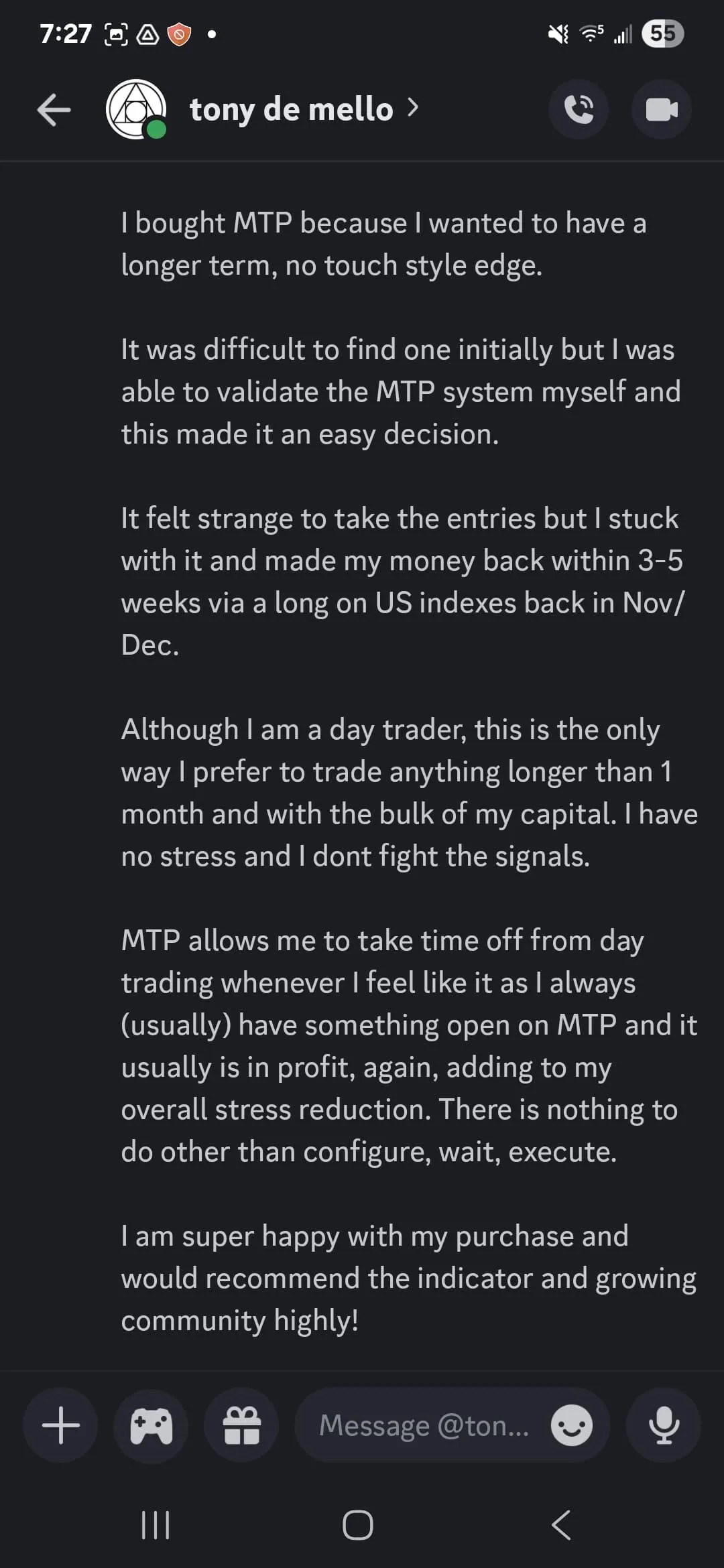Open the plus attachment menu

tap(60, 1425)
